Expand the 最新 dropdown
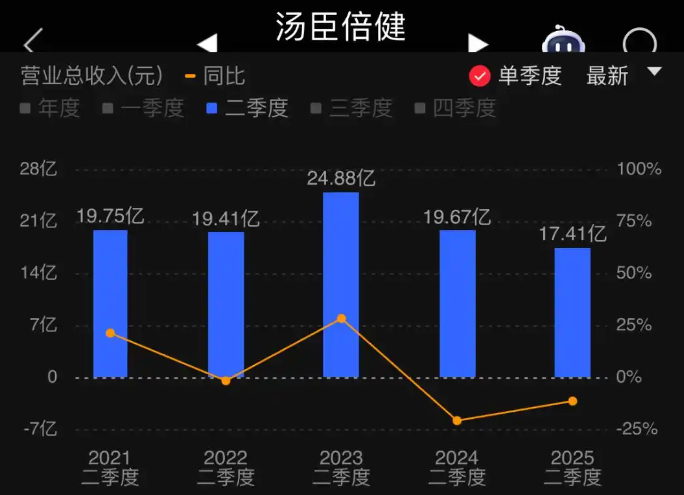684x495 pixels. click(623, 76)
